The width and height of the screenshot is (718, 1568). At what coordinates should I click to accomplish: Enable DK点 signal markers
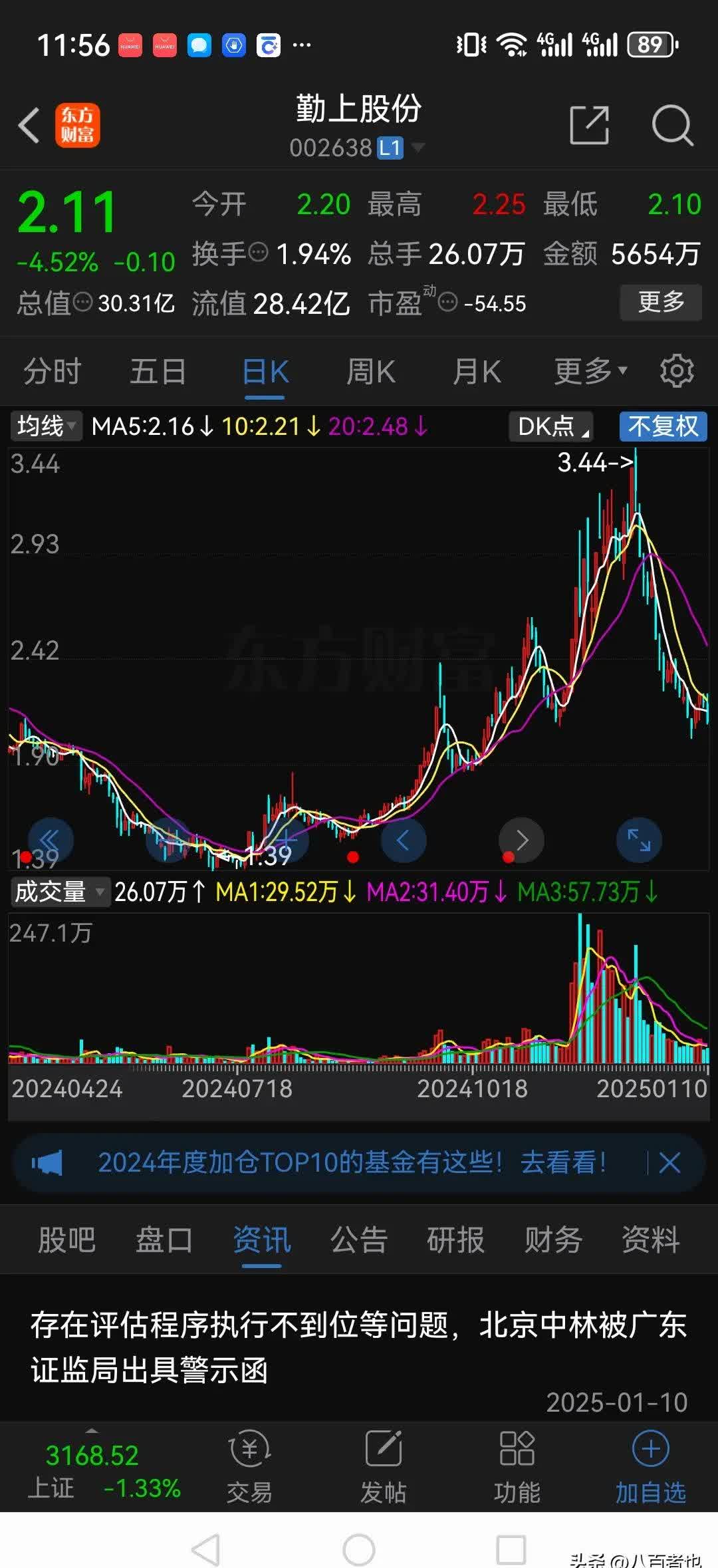point(550,426)
